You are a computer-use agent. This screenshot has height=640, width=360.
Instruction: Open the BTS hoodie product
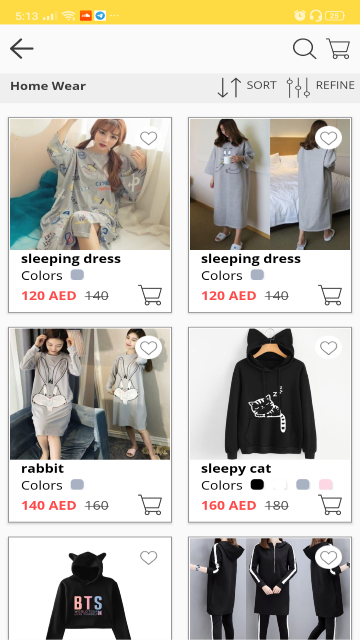pyautogui.click(x=90, y=589)
